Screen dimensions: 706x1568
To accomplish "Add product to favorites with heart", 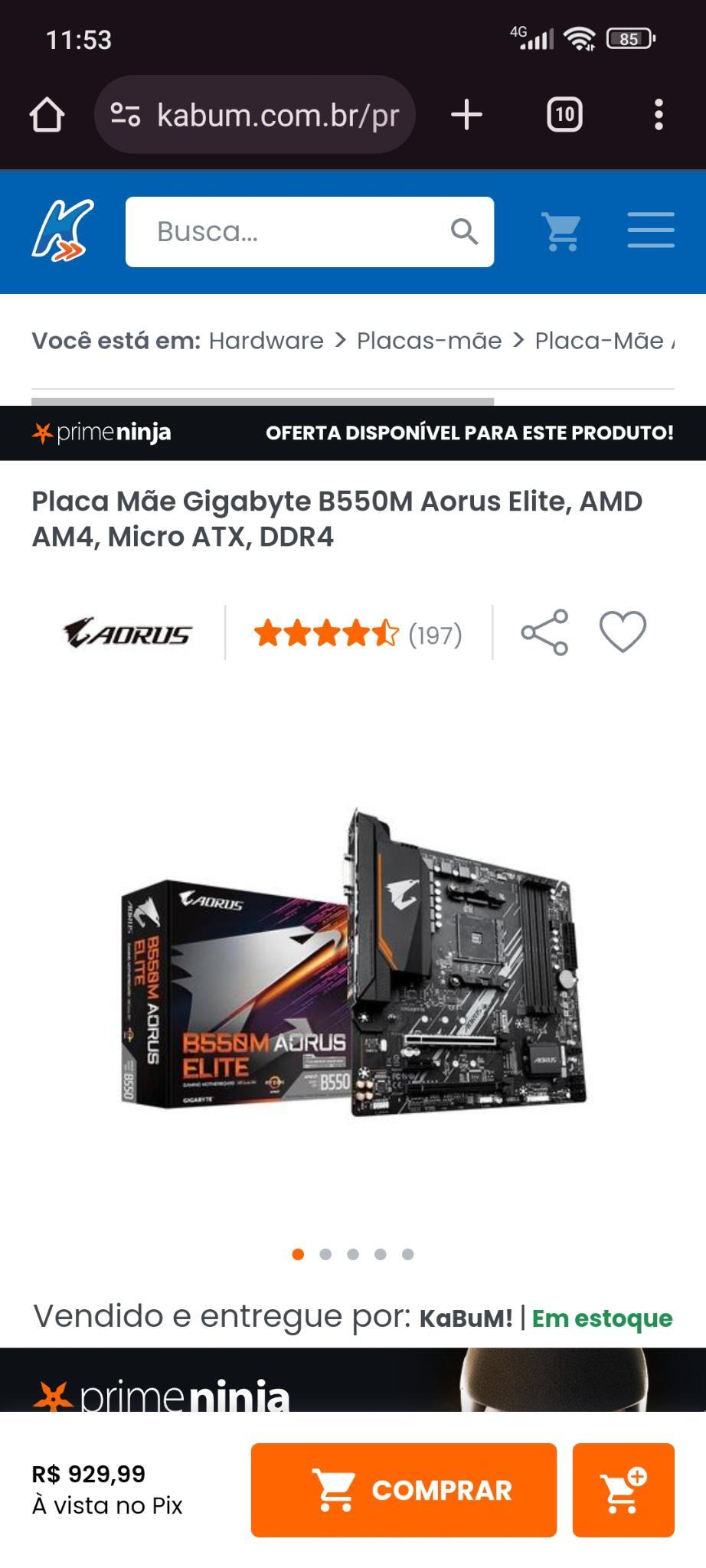I will click(623, 632).
